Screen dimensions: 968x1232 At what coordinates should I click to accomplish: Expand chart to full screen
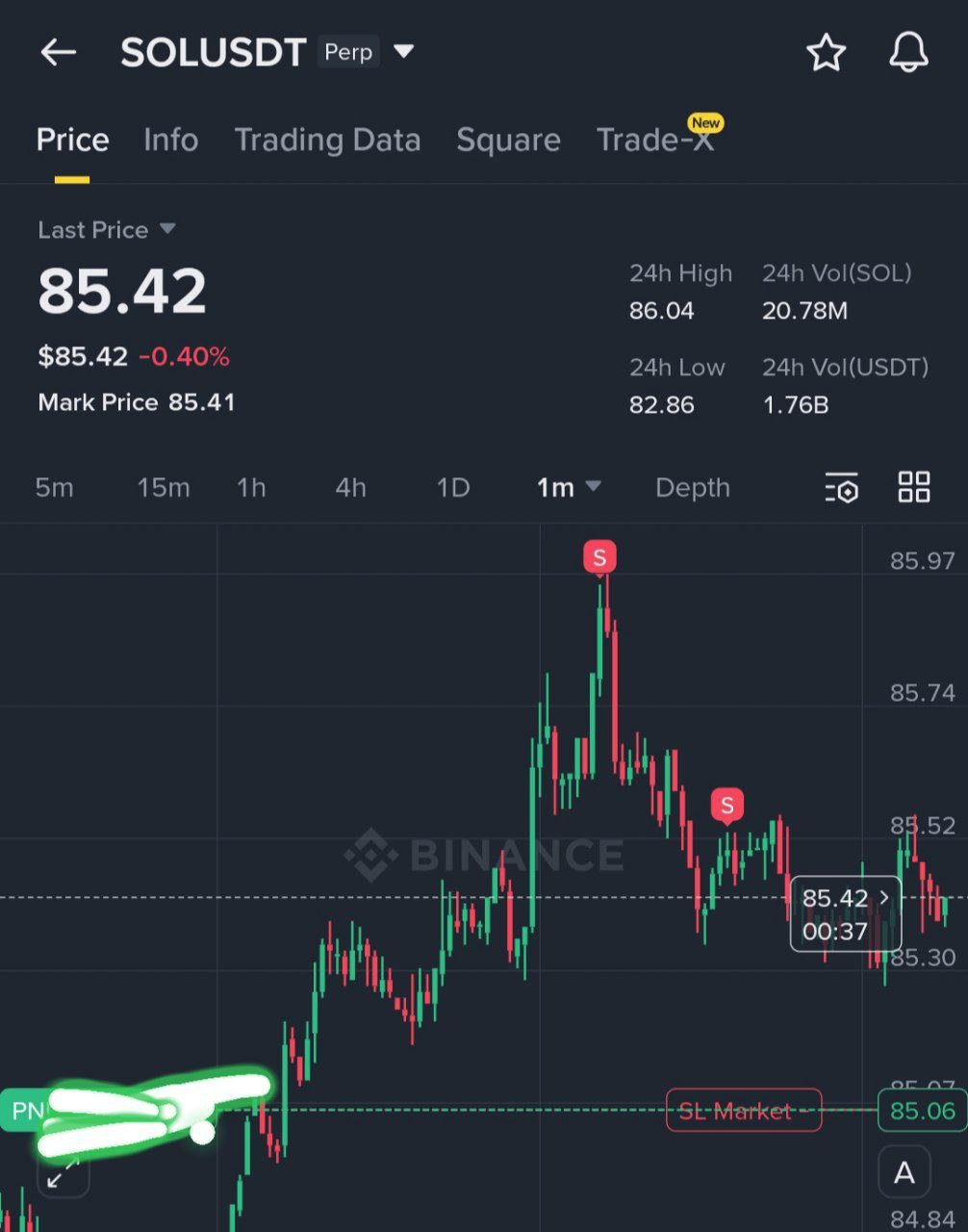[x=64, y=1174]
